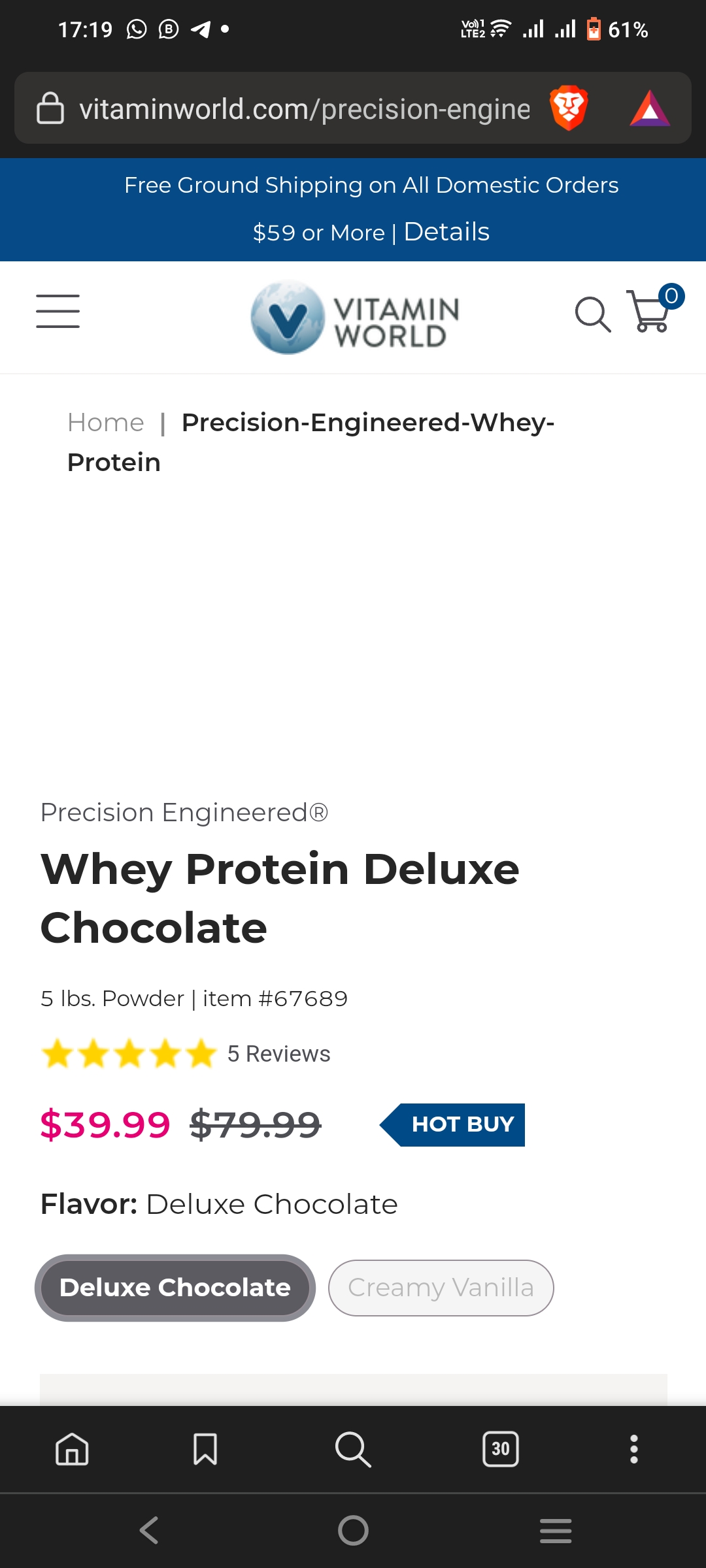Tap the Vitamin World logo

(x=355, y=318)
